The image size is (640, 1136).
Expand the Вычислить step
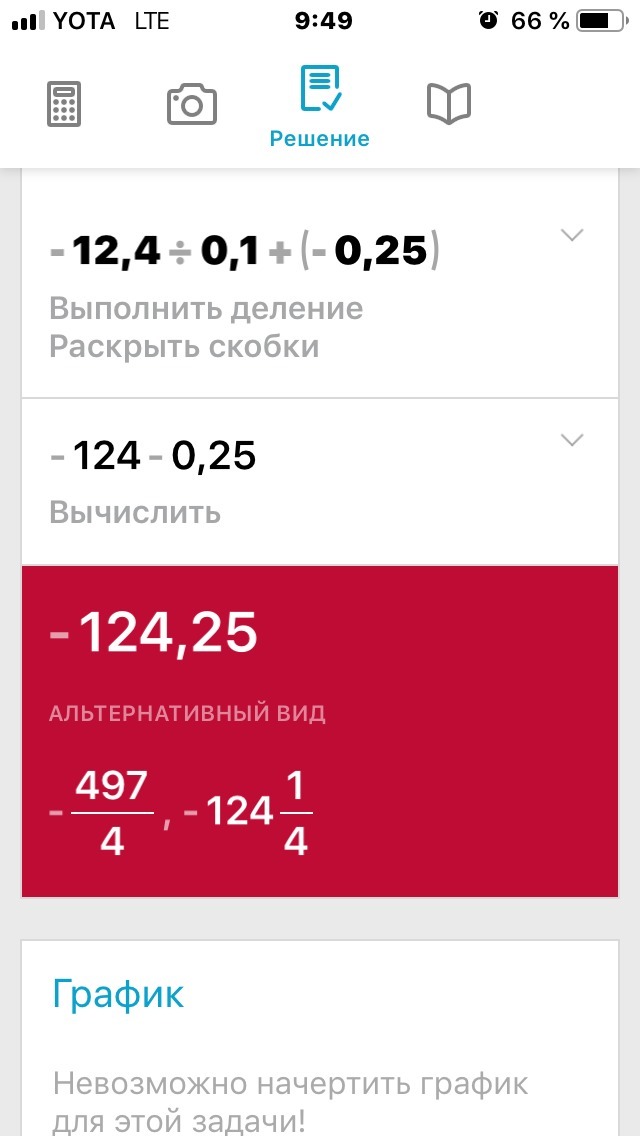571,440
